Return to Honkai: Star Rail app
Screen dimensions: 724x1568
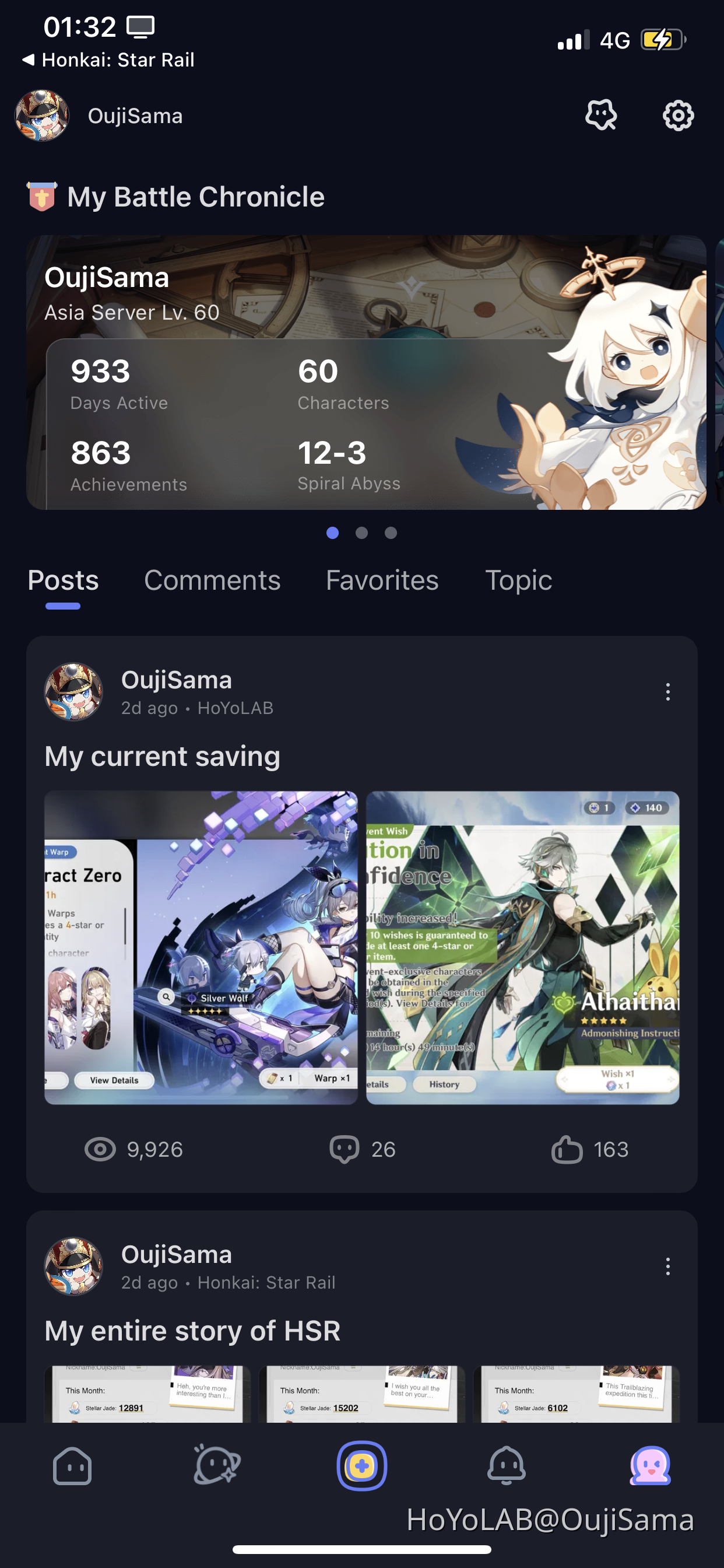(x=108, y=60)
